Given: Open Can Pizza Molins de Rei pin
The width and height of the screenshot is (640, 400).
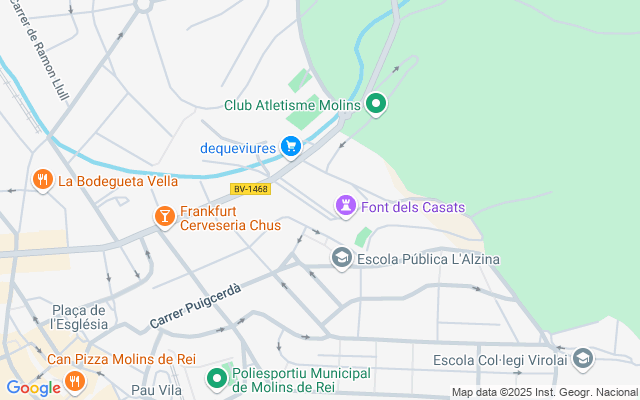Looking at the screenshot, I should [74, 379].
